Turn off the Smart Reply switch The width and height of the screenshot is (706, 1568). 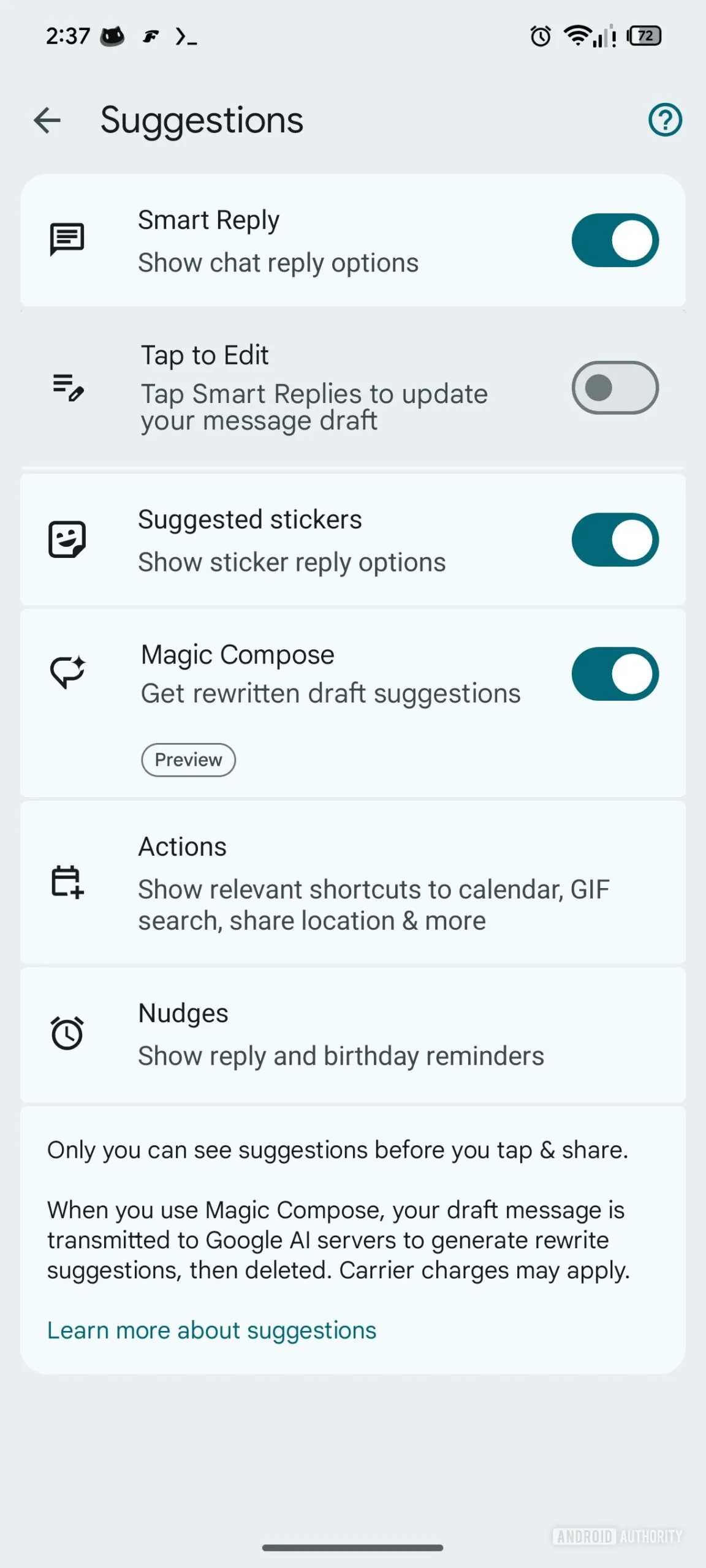(x=615, y=240)
